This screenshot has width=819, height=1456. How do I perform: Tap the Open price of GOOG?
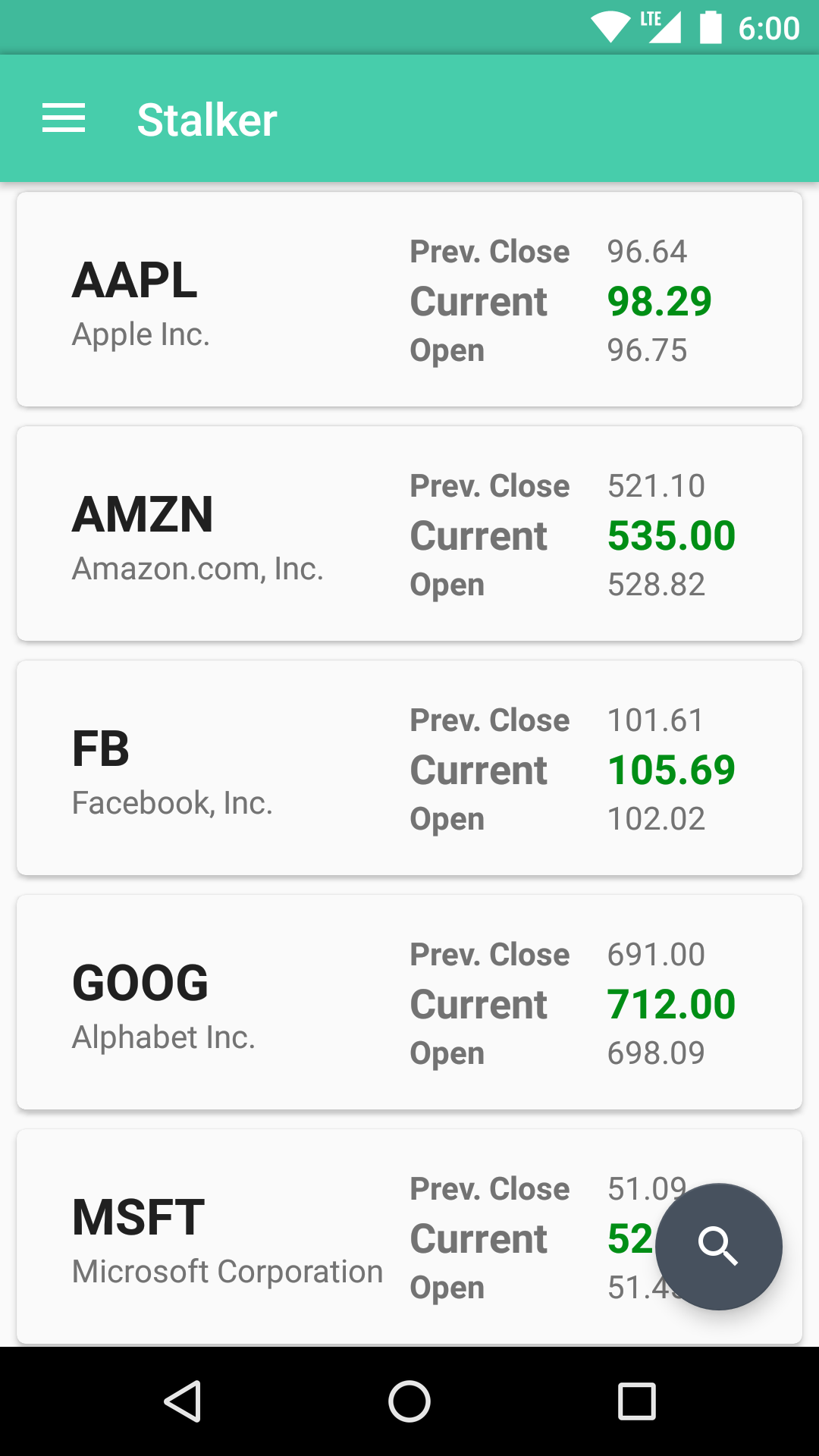pos(657,1052)
